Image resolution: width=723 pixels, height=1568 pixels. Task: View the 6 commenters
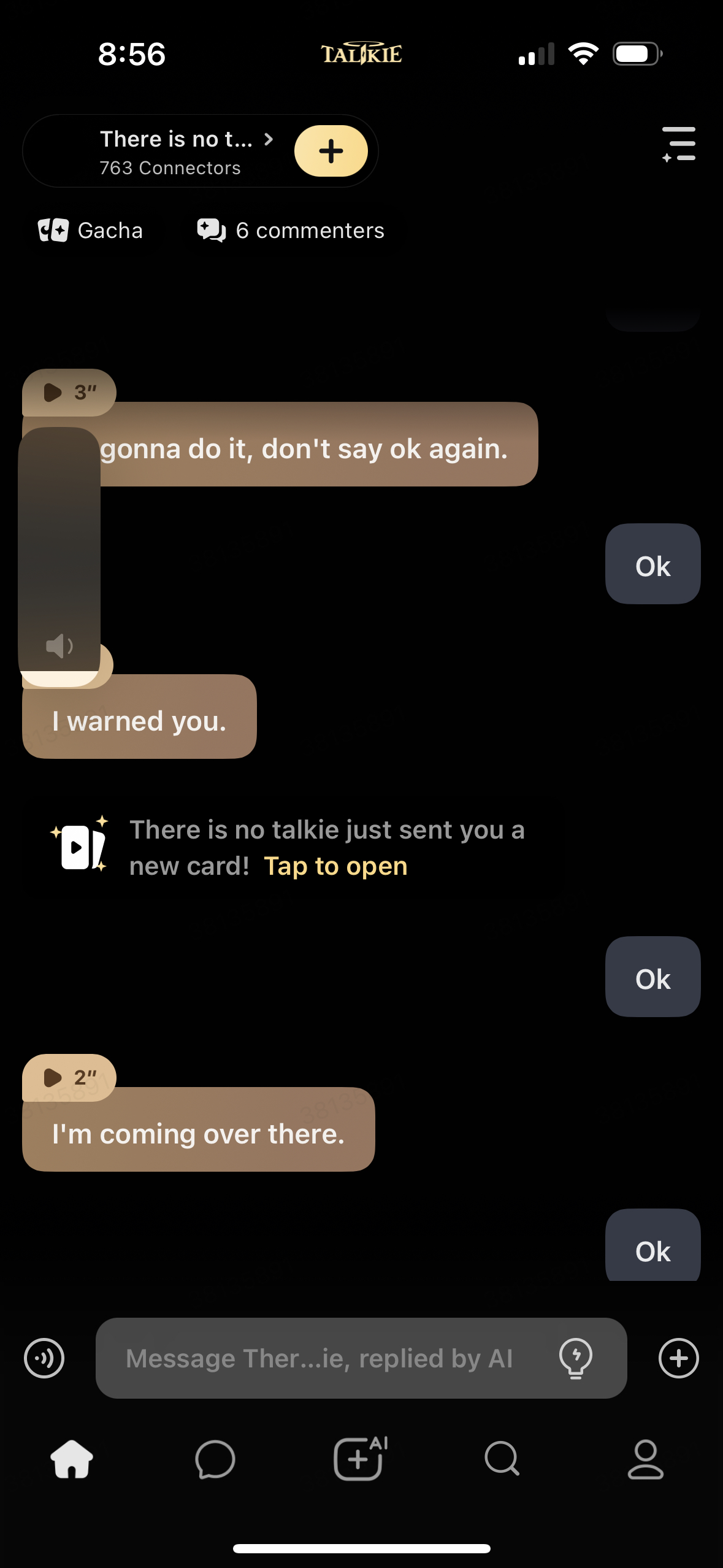(291, 231)
